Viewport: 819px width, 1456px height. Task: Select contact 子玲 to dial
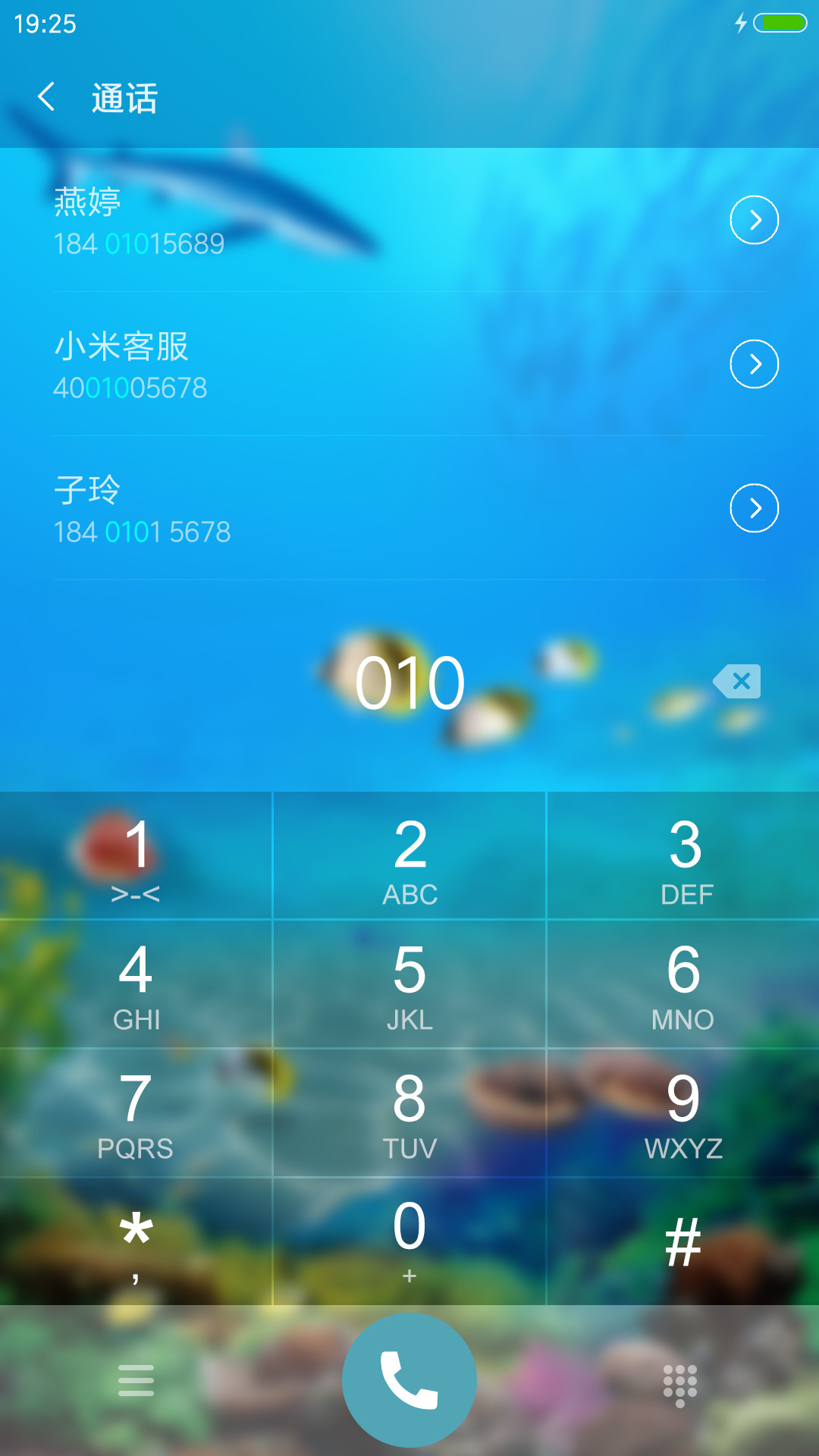click(303, 508)
